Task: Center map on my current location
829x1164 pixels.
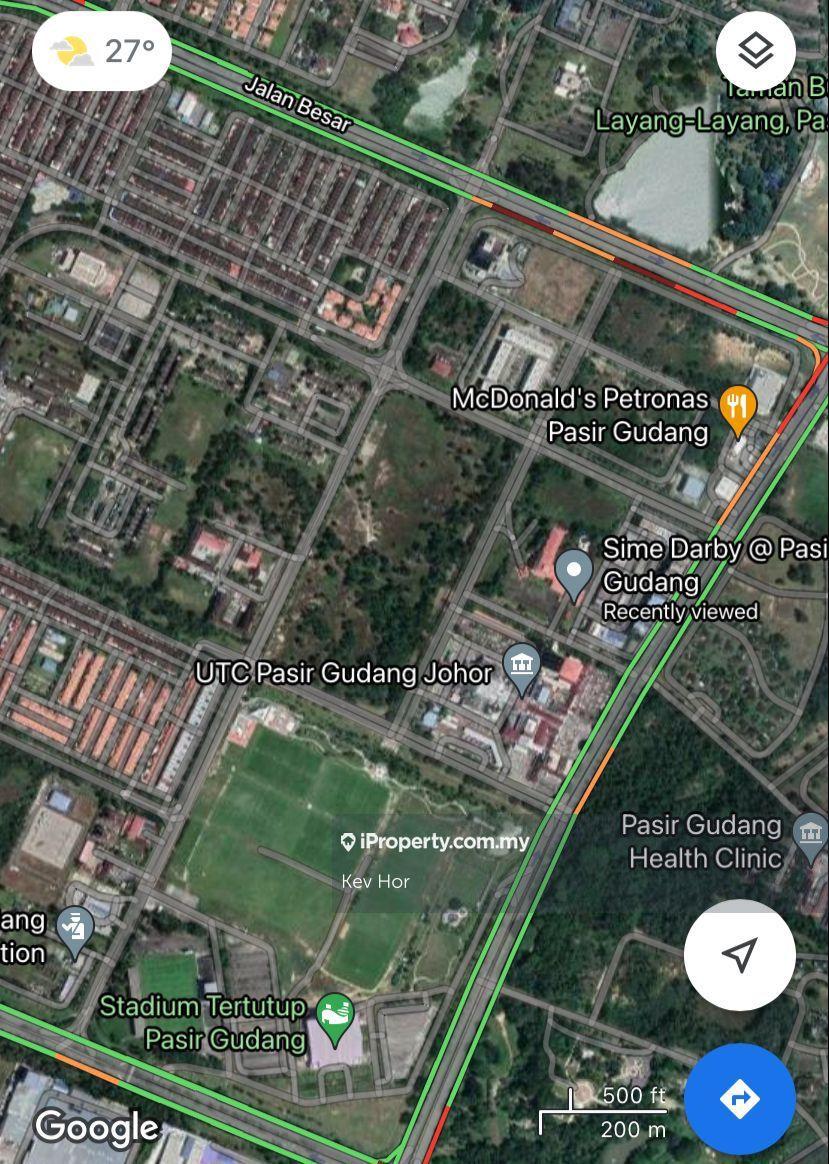Action: tap(739, 954)
